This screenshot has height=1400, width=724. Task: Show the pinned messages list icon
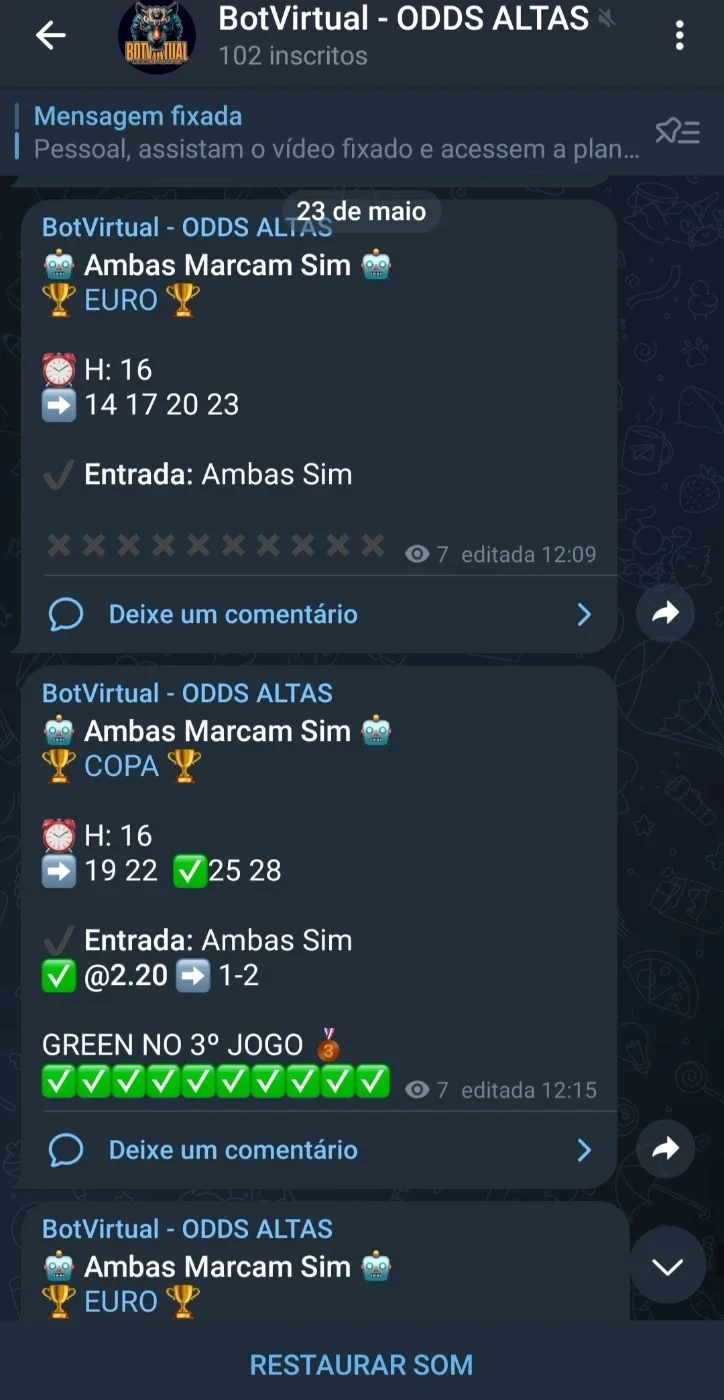pyautogui.click(x=677, y=132)
